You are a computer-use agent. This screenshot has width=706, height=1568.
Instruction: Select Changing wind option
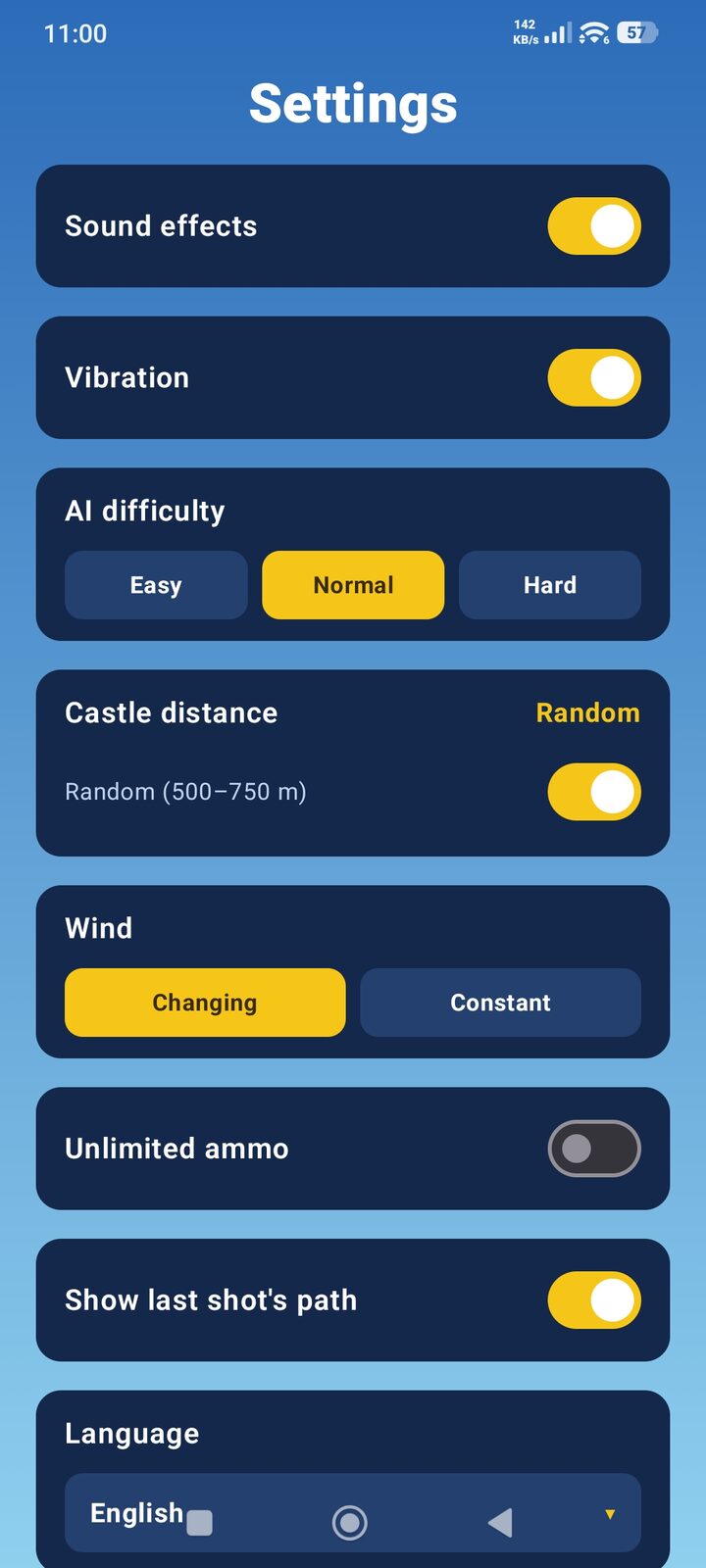[205, 1003]
